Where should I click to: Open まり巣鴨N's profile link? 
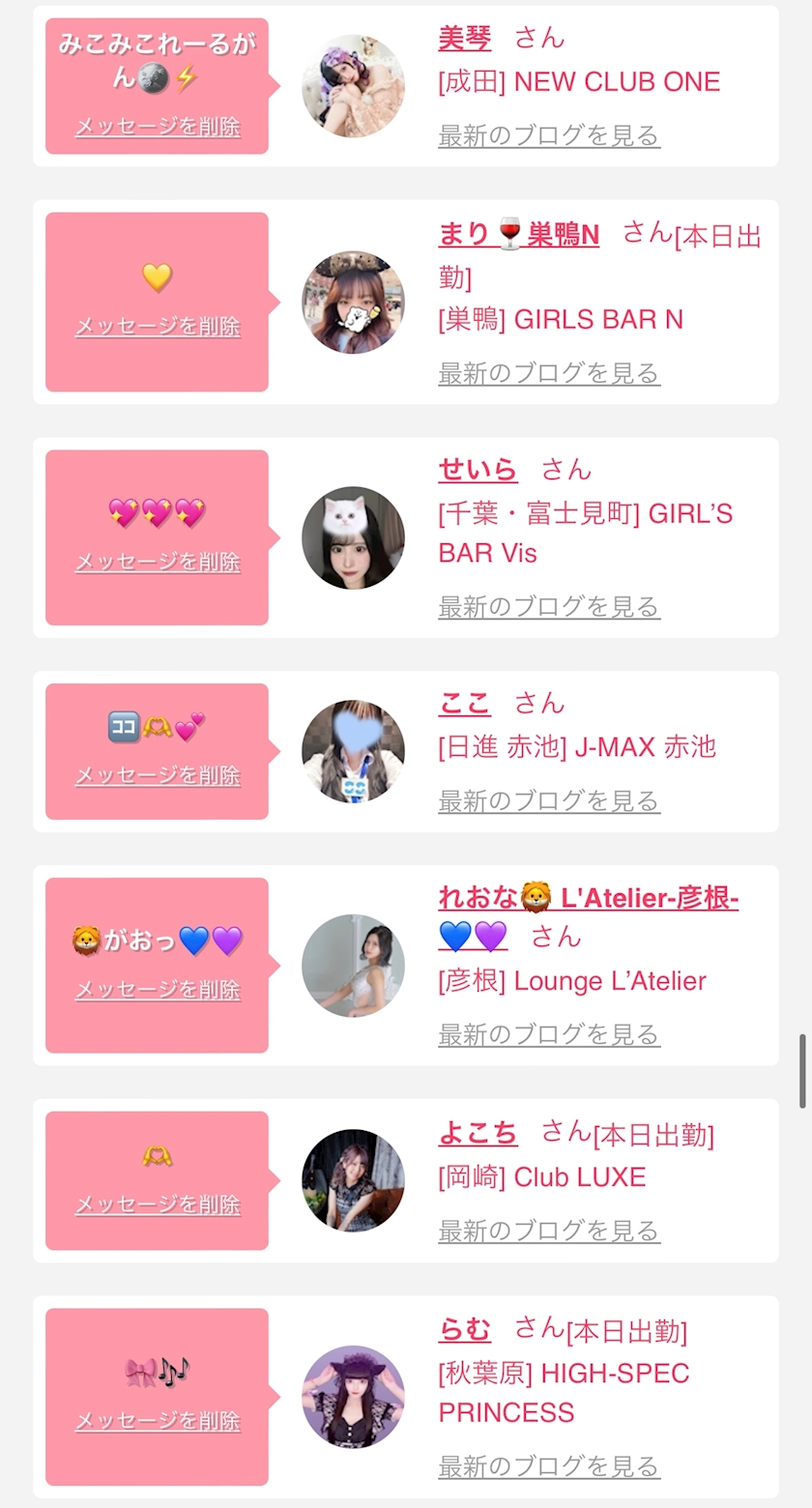(518, 234)
